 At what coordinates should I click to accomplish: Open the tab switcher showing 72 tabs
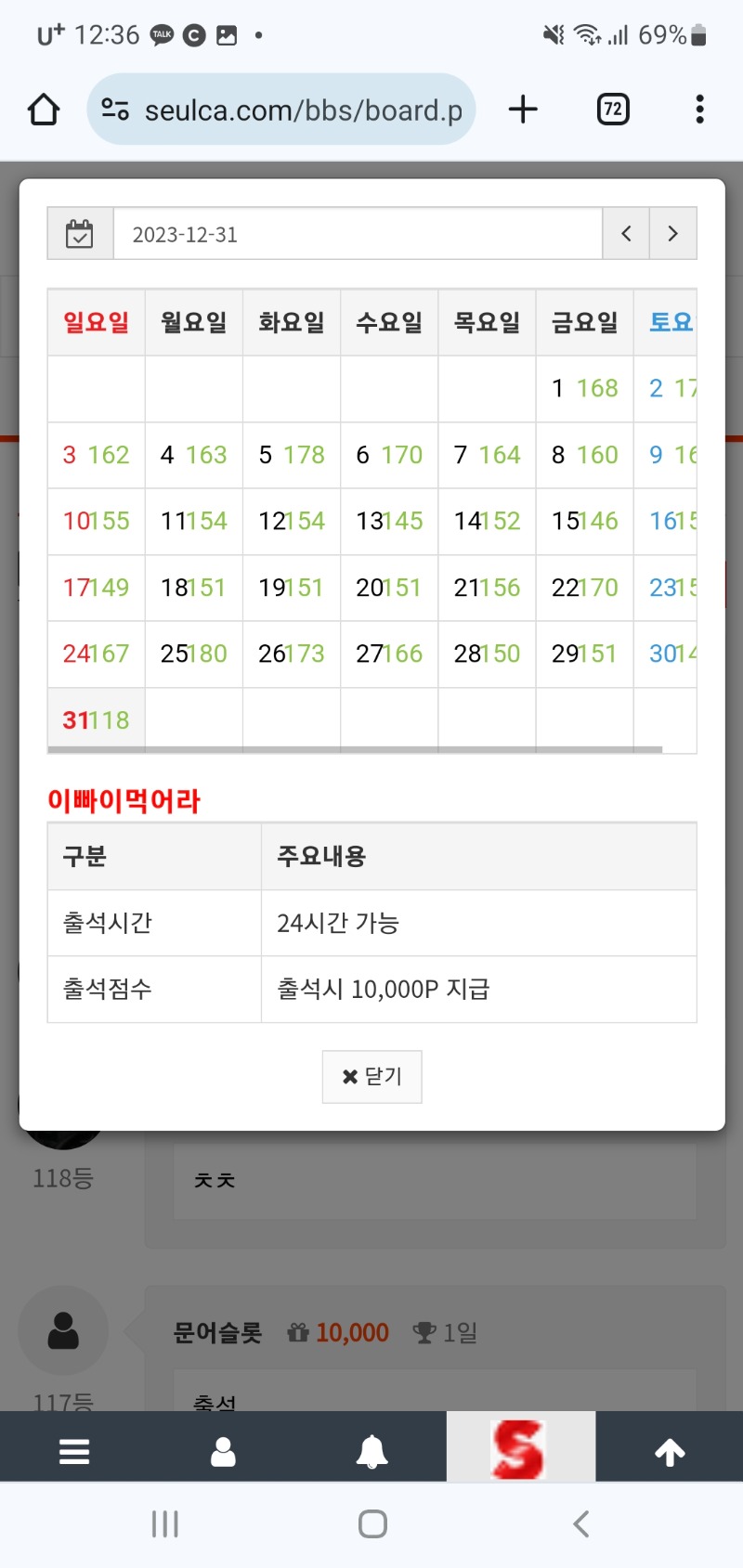pyautogui.click(x=613, y=110)
